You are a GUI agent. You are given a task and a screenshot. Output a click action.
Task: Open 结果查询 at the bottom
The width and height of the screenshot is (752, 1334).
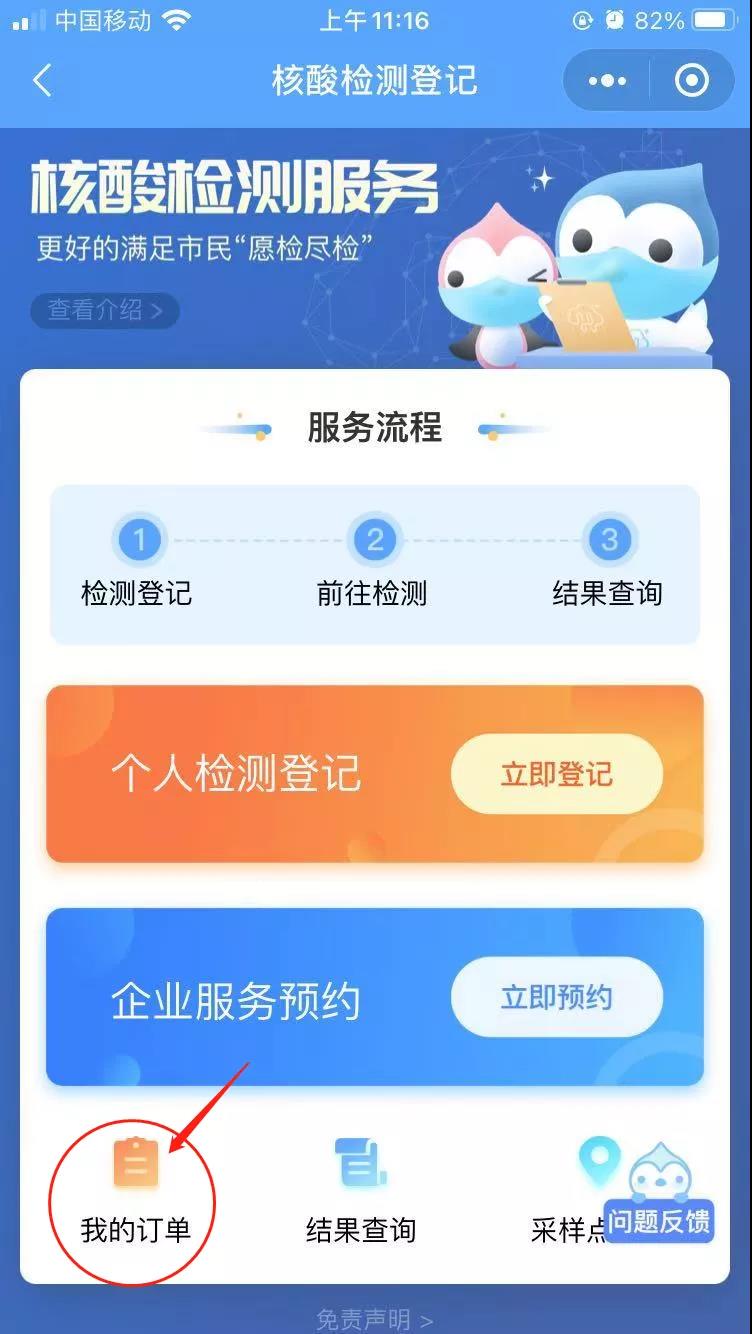click(x=360, y=1190)
